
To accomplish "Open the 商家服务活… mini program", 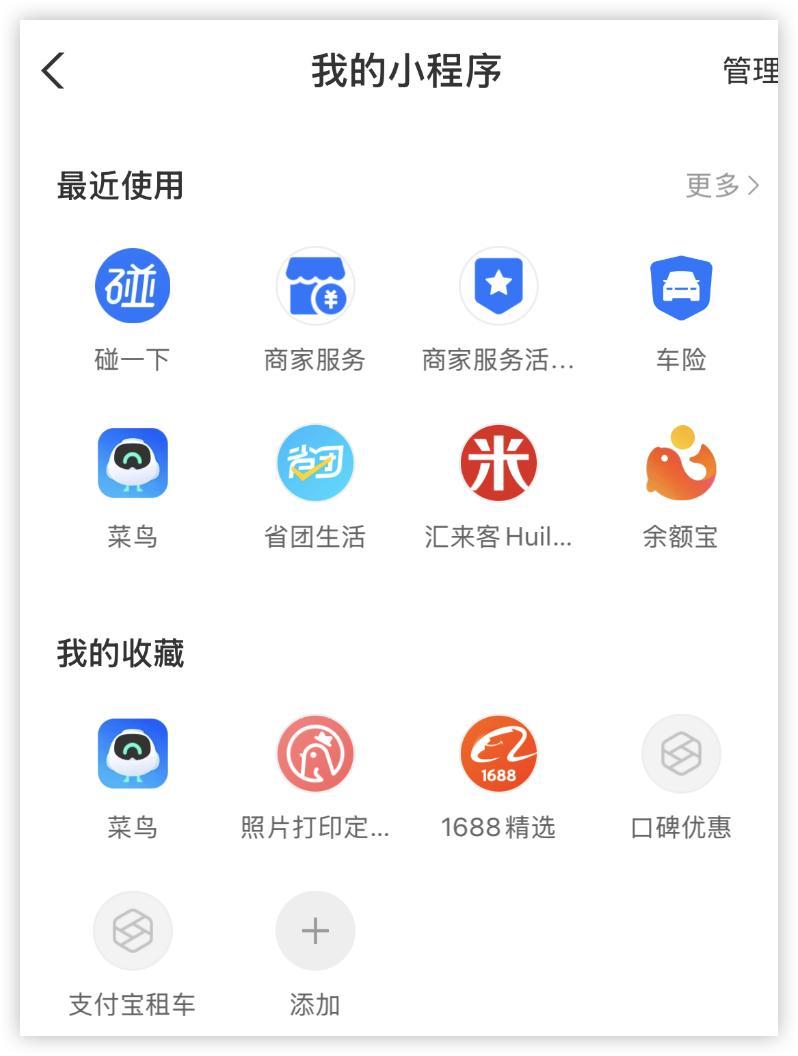I will click(x=498, y=287).
